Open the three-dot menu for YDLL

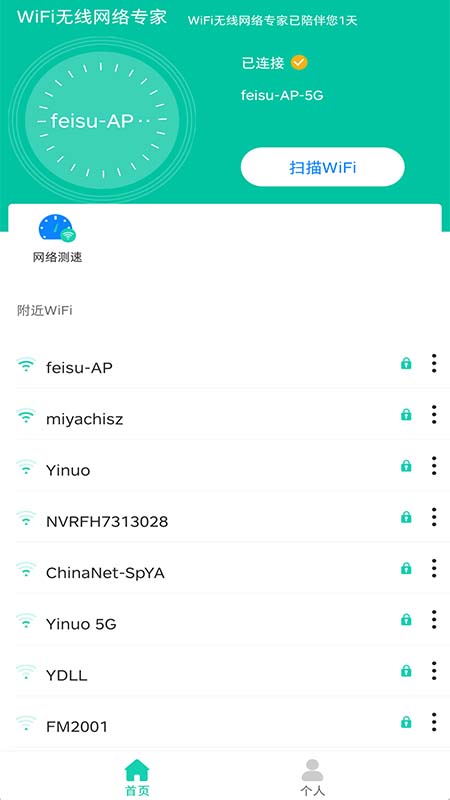[434, 671]
